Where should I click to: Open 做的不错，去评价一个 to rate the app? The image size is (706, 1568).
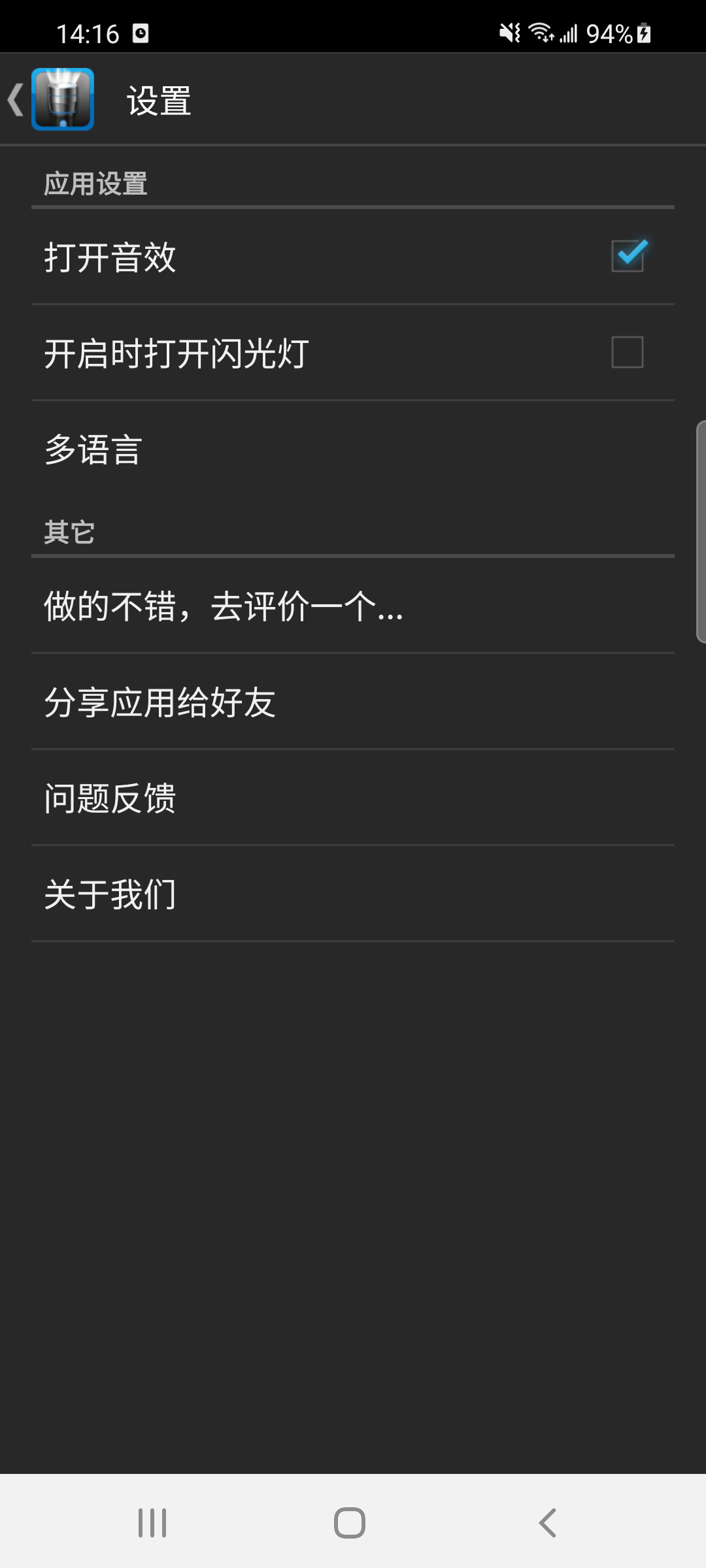click(x=353, y=606)
